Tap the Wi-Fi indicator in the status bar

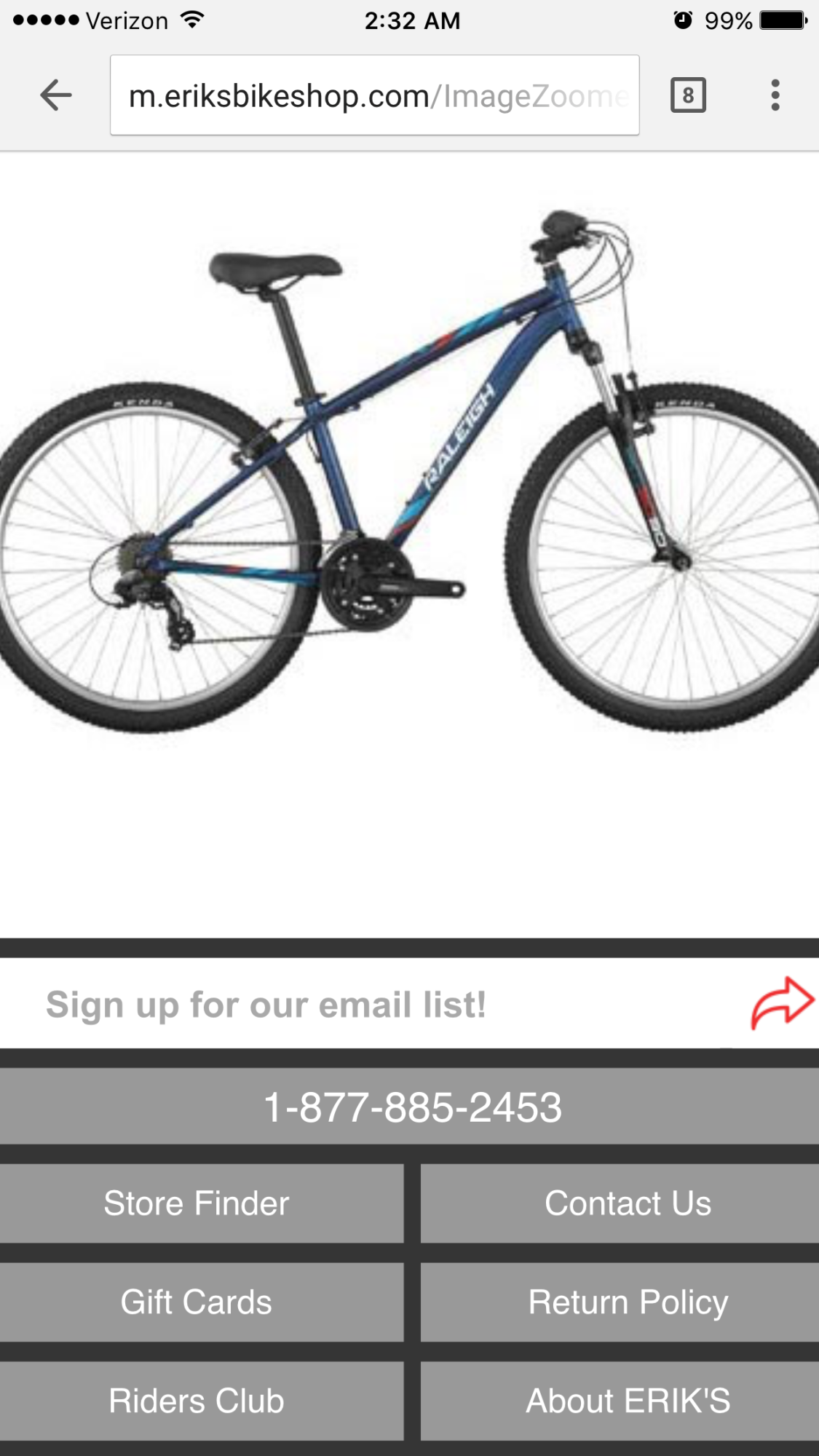coord(192,20)
